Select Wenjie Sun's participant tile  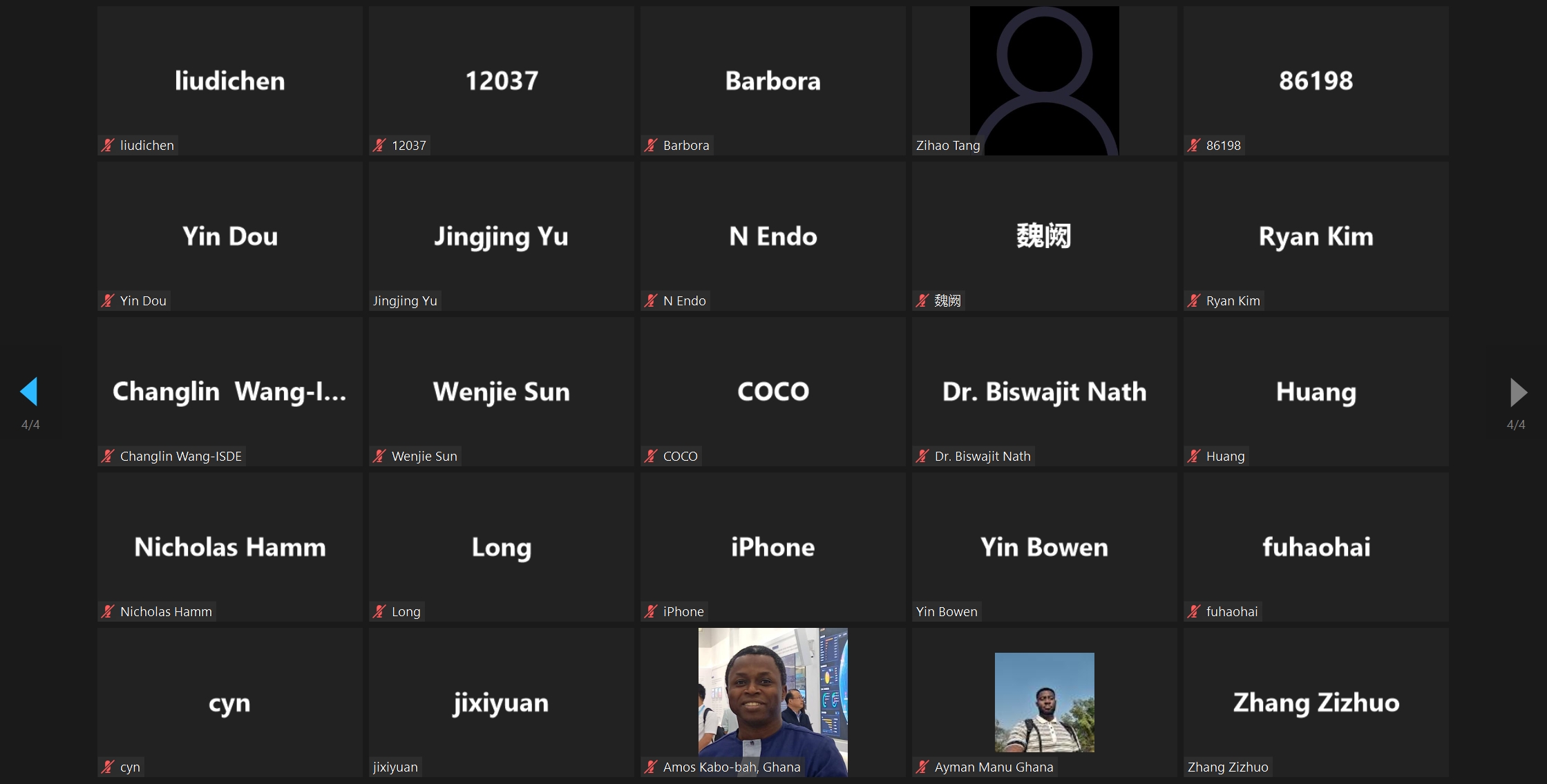click(501, 392)
